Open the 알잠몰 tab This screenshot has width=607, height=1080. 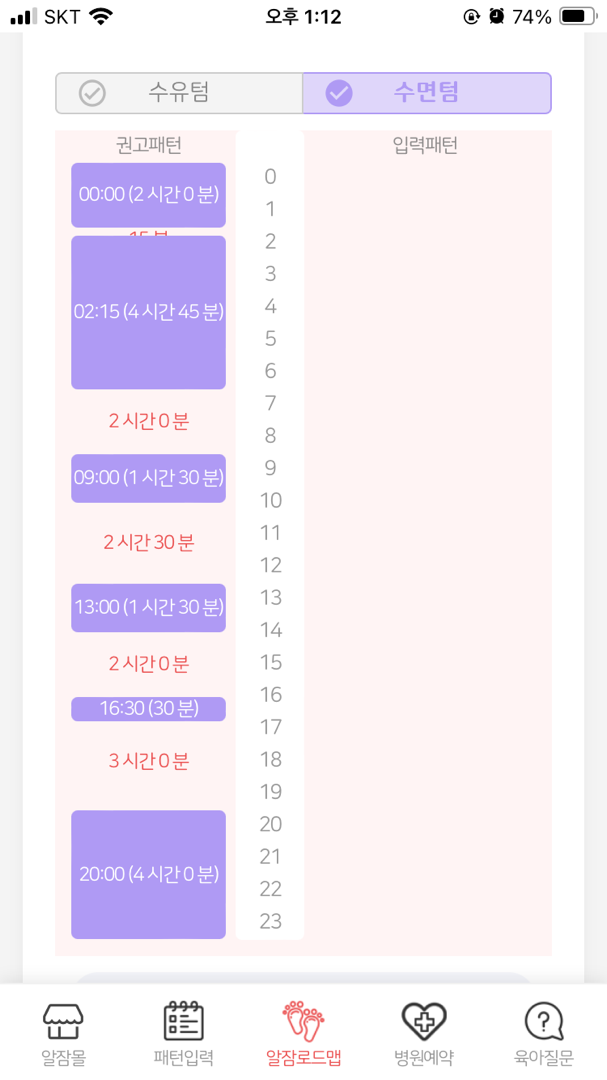pos(63,1033)
